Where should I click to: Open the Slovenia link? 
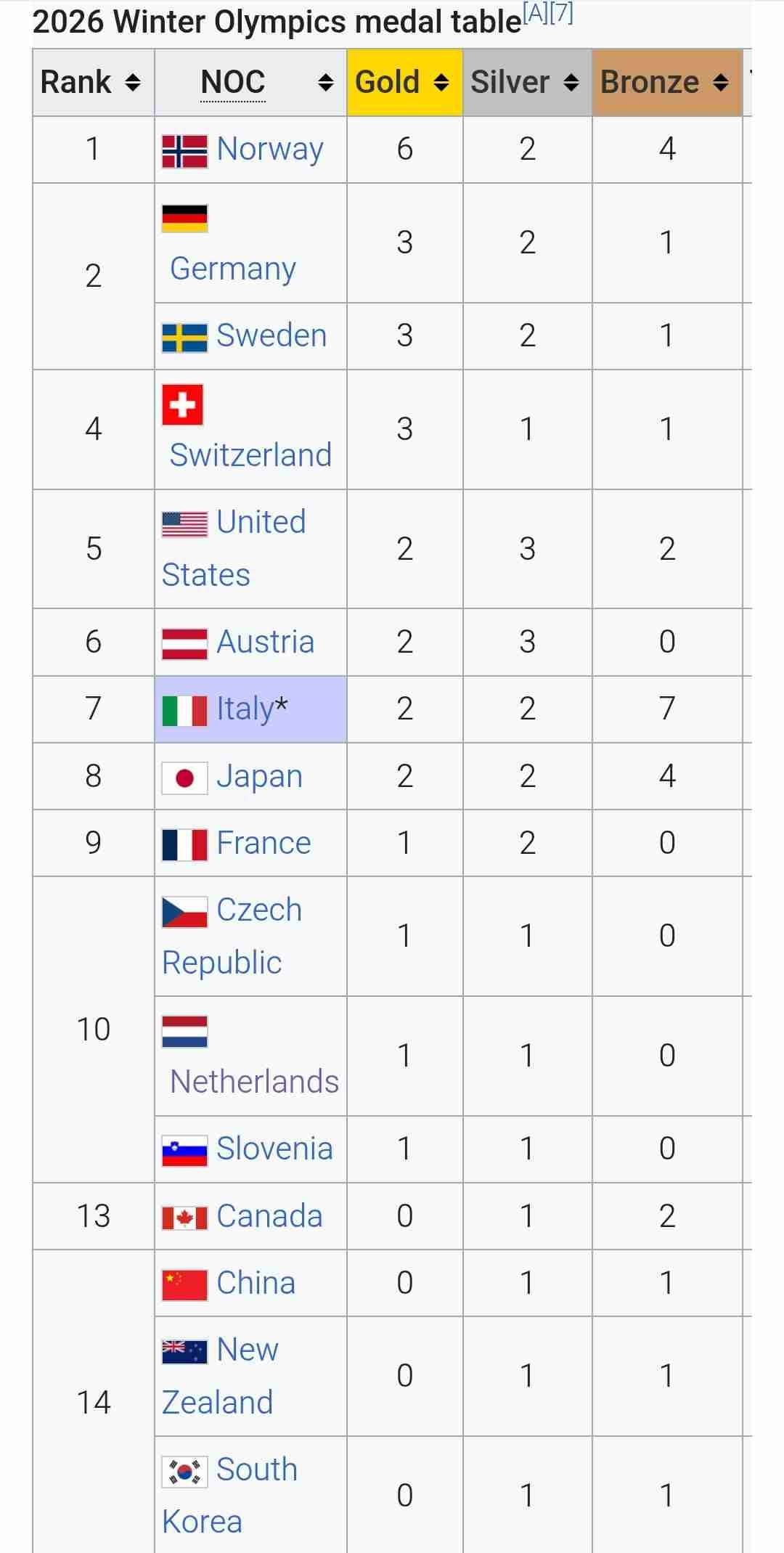point(274,1149)
